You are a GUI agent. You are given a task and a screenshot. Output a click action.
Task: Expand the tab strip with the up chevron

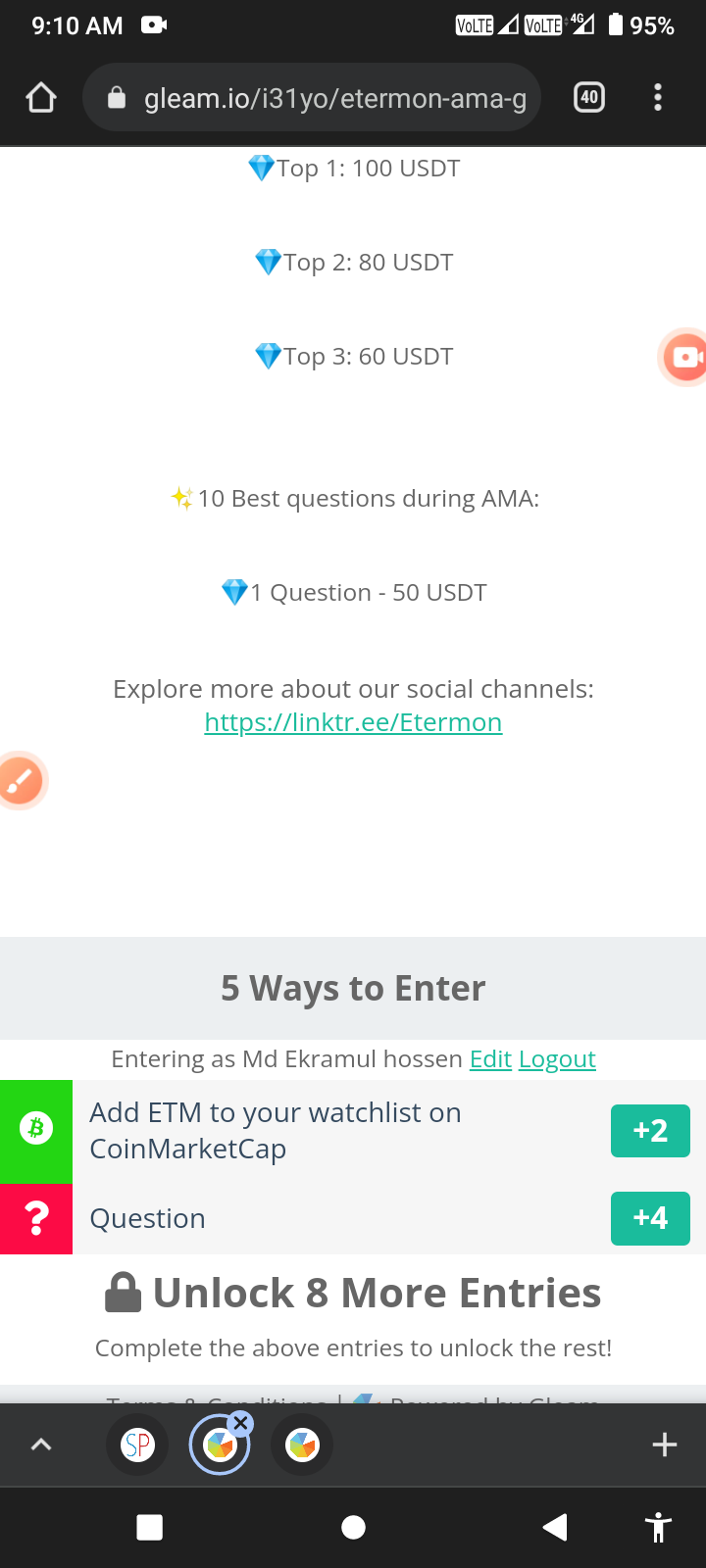41,1445
